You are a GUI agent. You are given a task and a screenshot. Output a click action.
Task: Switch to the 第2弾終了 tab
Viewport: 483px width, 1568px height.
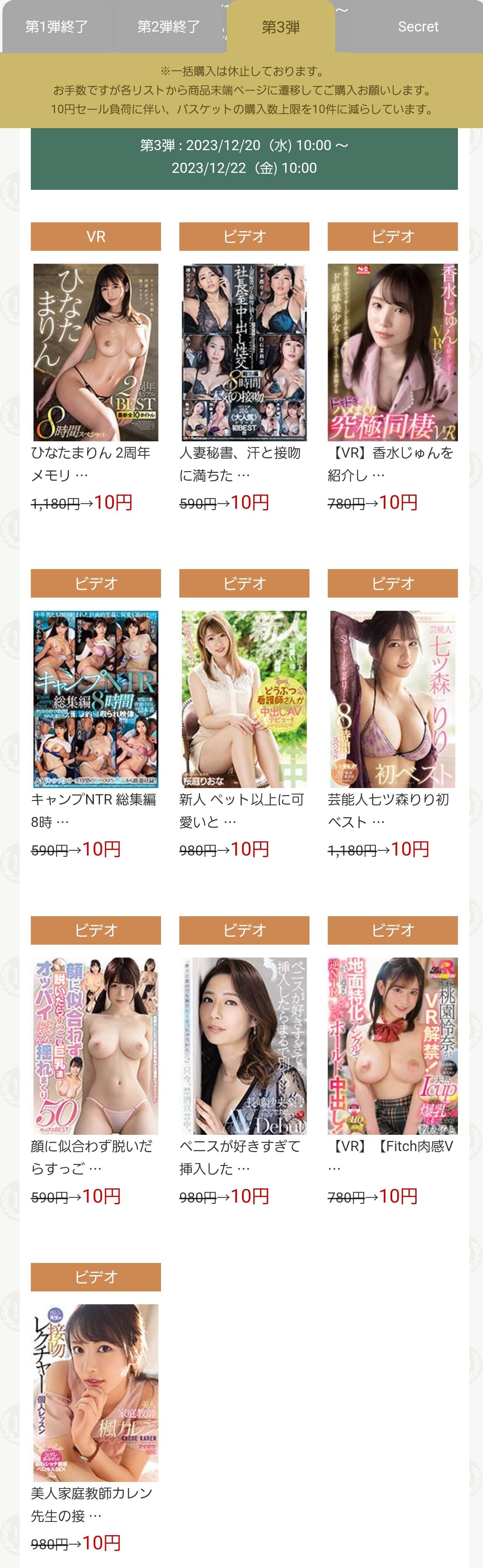pos(168,27)
